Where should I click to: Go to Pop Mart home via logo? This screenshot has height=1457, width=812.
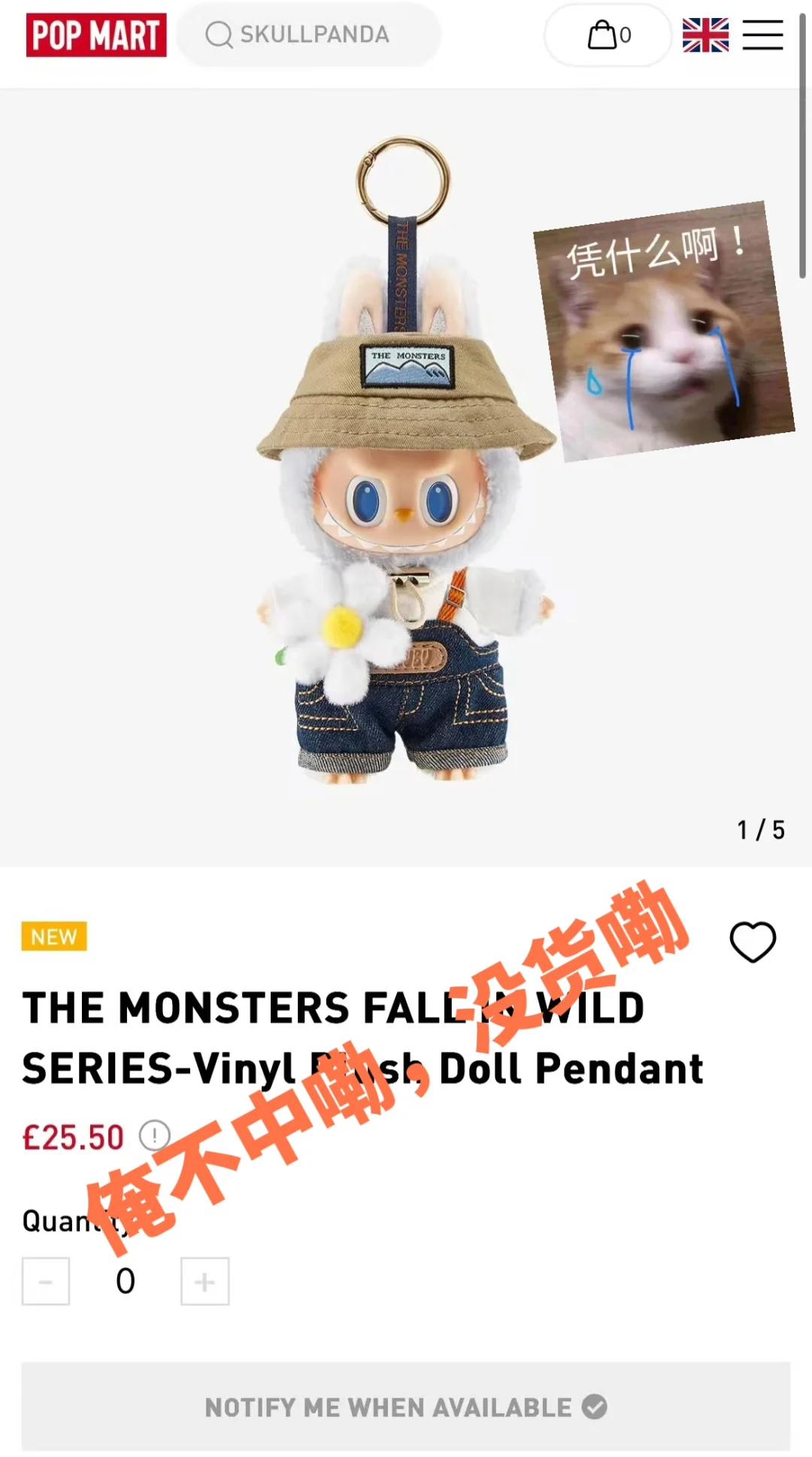(x=96, y=35)
